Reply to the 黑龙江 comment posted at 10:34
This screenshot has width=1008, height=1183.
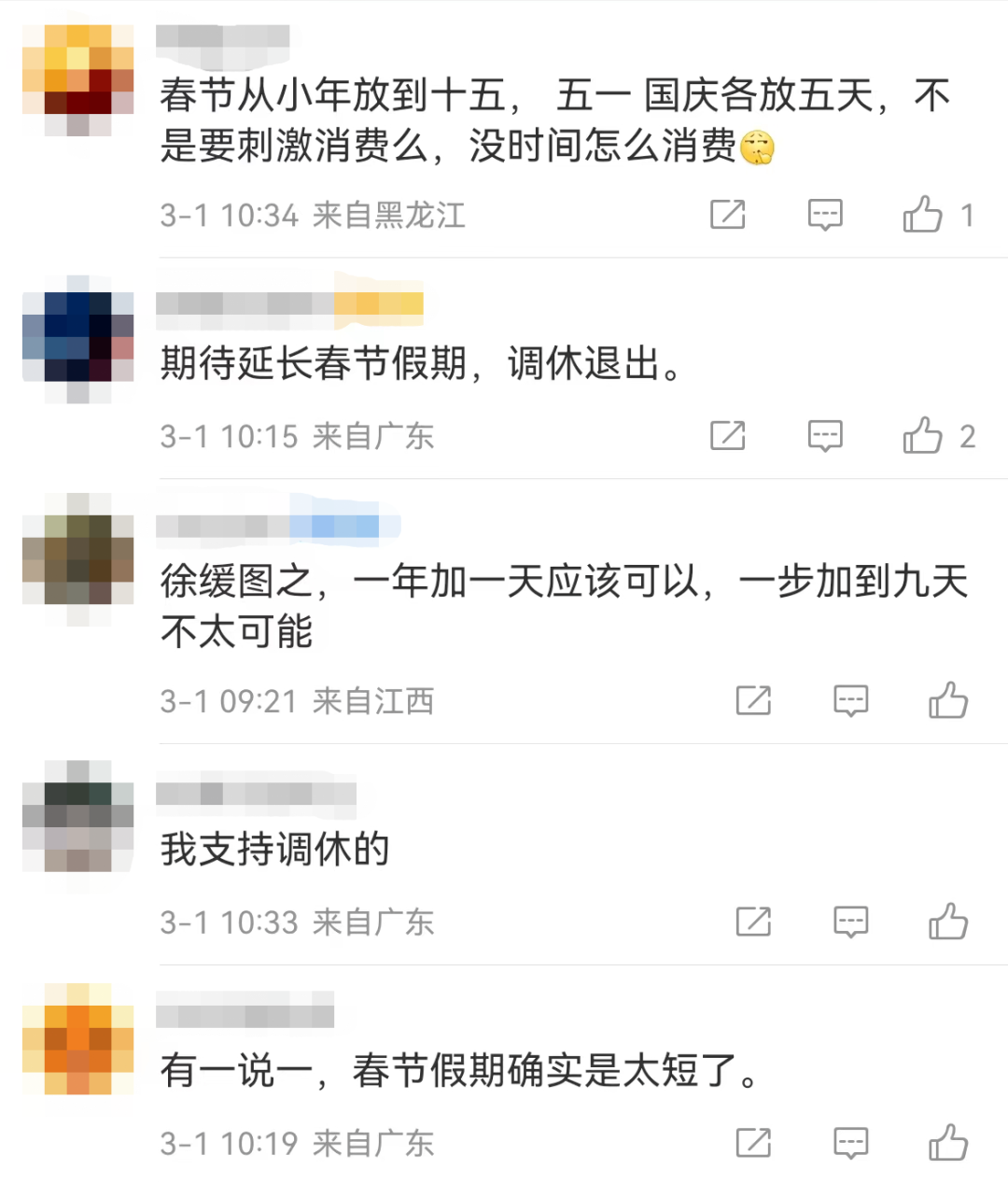point(825,215)
